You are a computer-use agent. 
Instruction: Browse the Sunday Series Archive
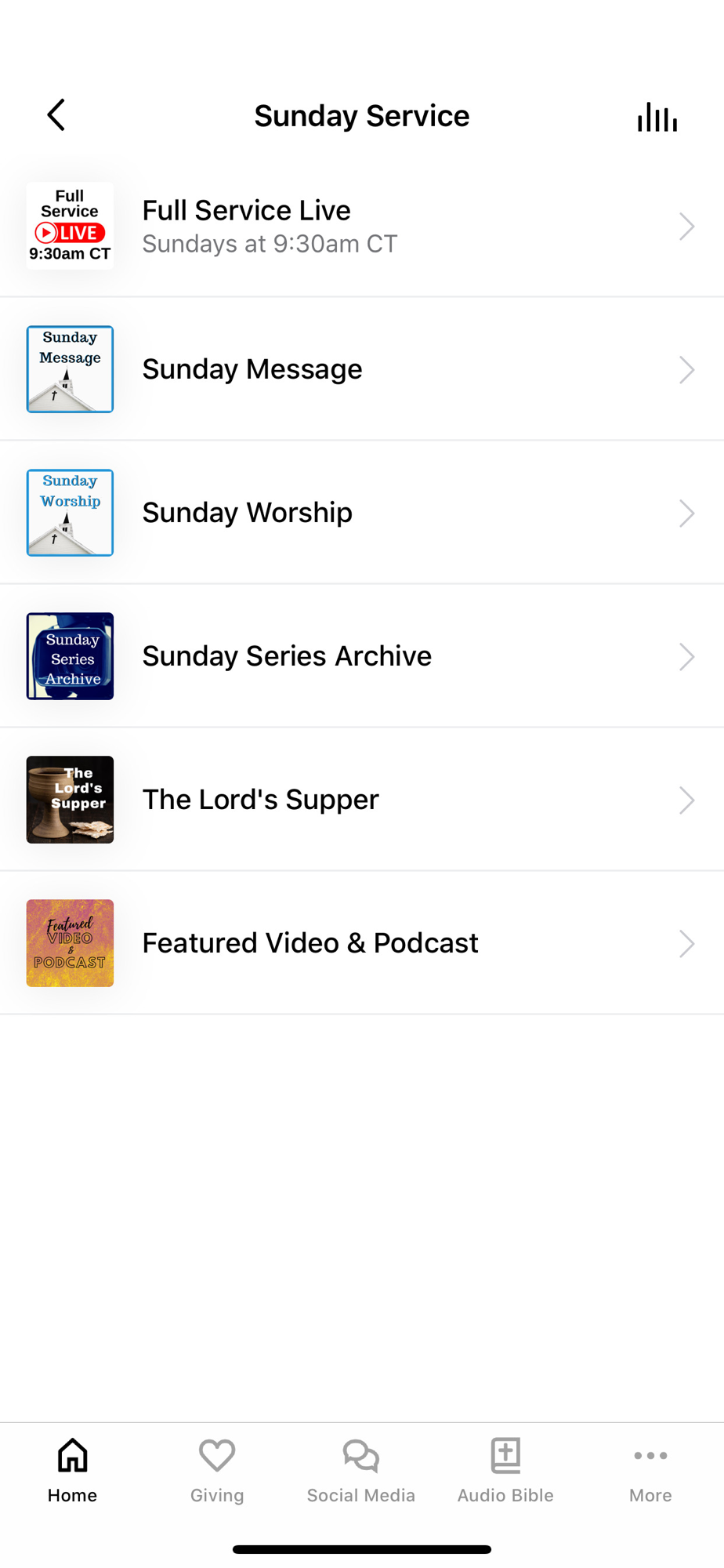point(361,656)
